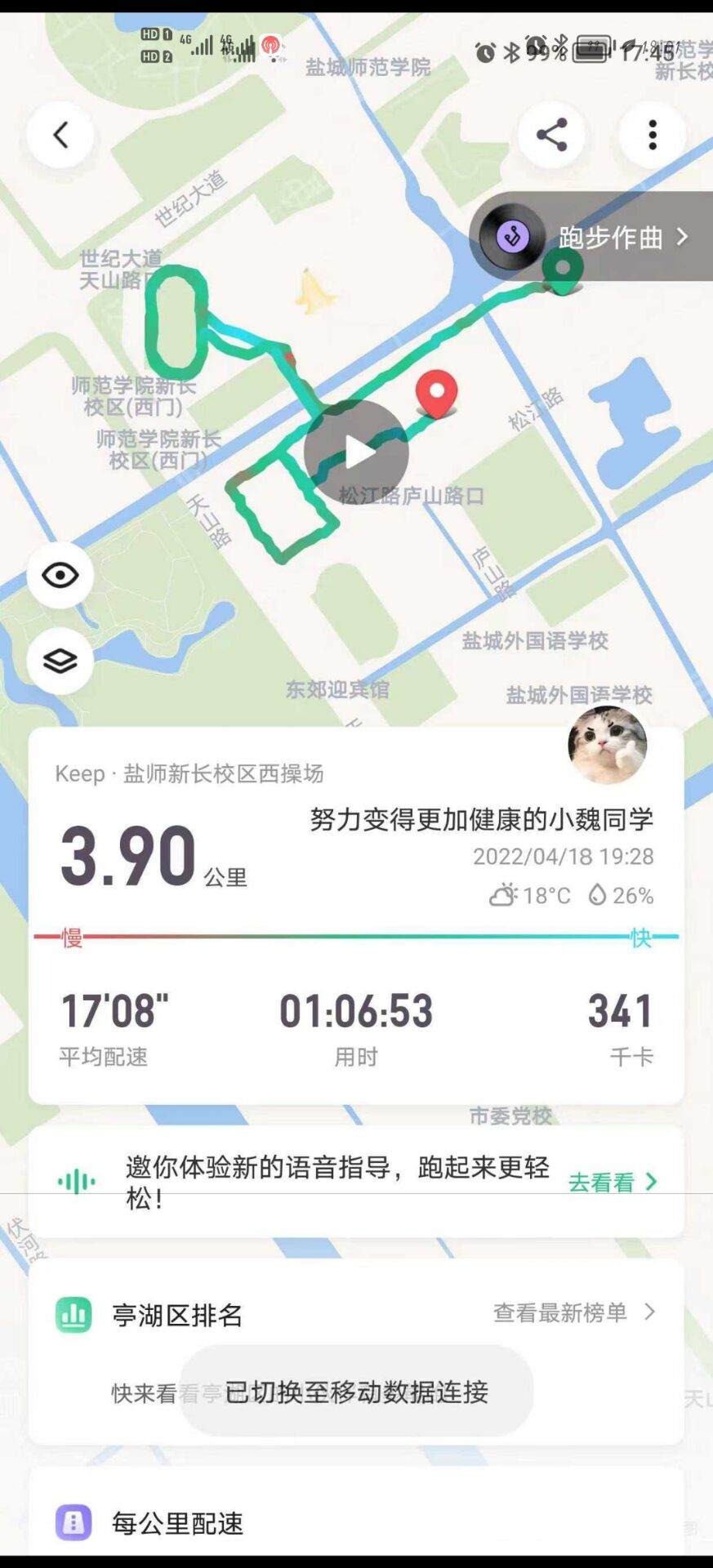Share this running record
713x1568 pixels.
tap(551, 135)
